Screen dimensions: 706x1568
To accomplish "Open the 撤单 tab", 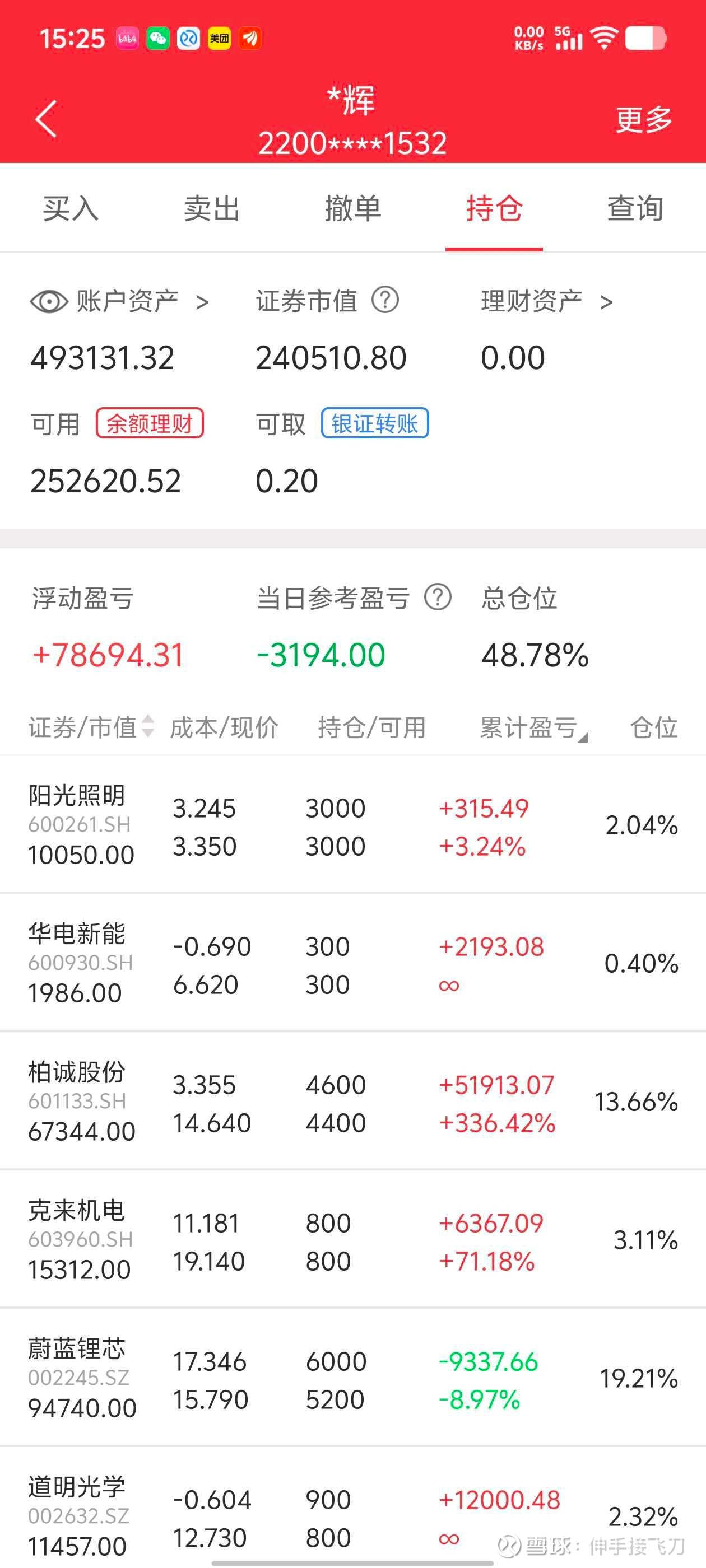I will point(352,208).
